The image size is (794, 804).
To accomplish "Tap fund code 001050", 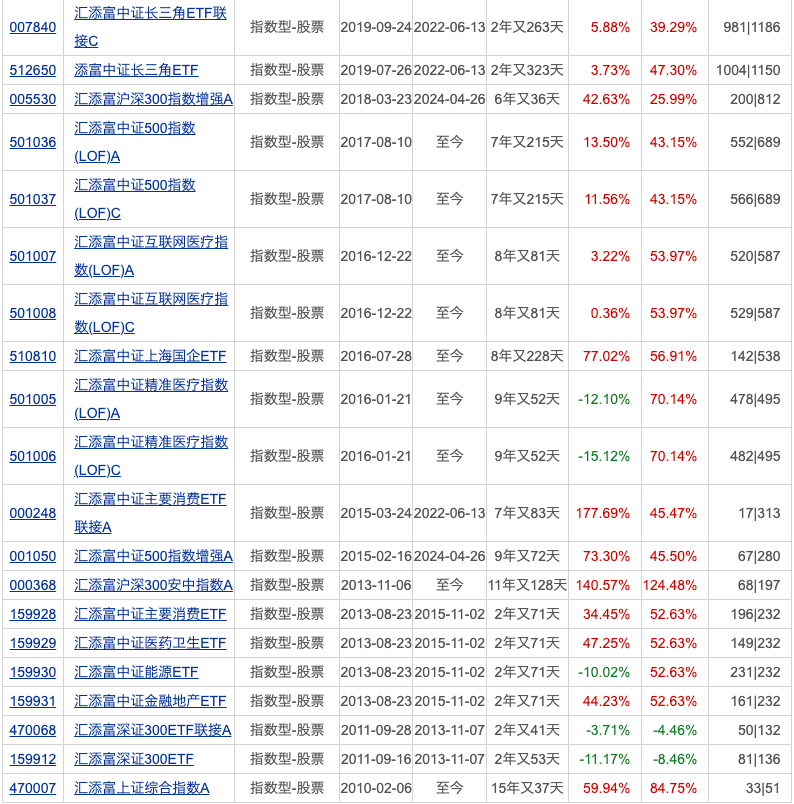I will pos(32,556).
